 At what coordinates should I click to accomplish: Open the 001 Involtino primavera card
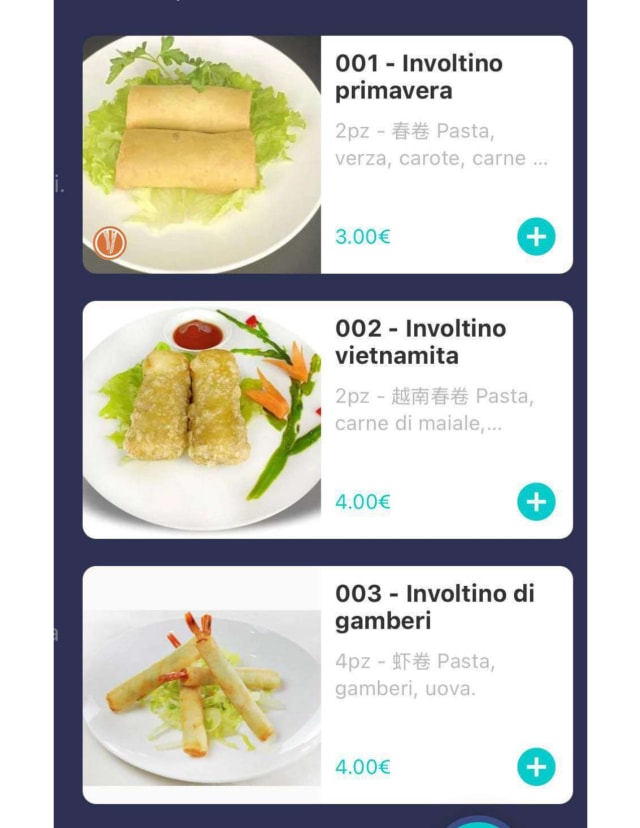point(420,78)
